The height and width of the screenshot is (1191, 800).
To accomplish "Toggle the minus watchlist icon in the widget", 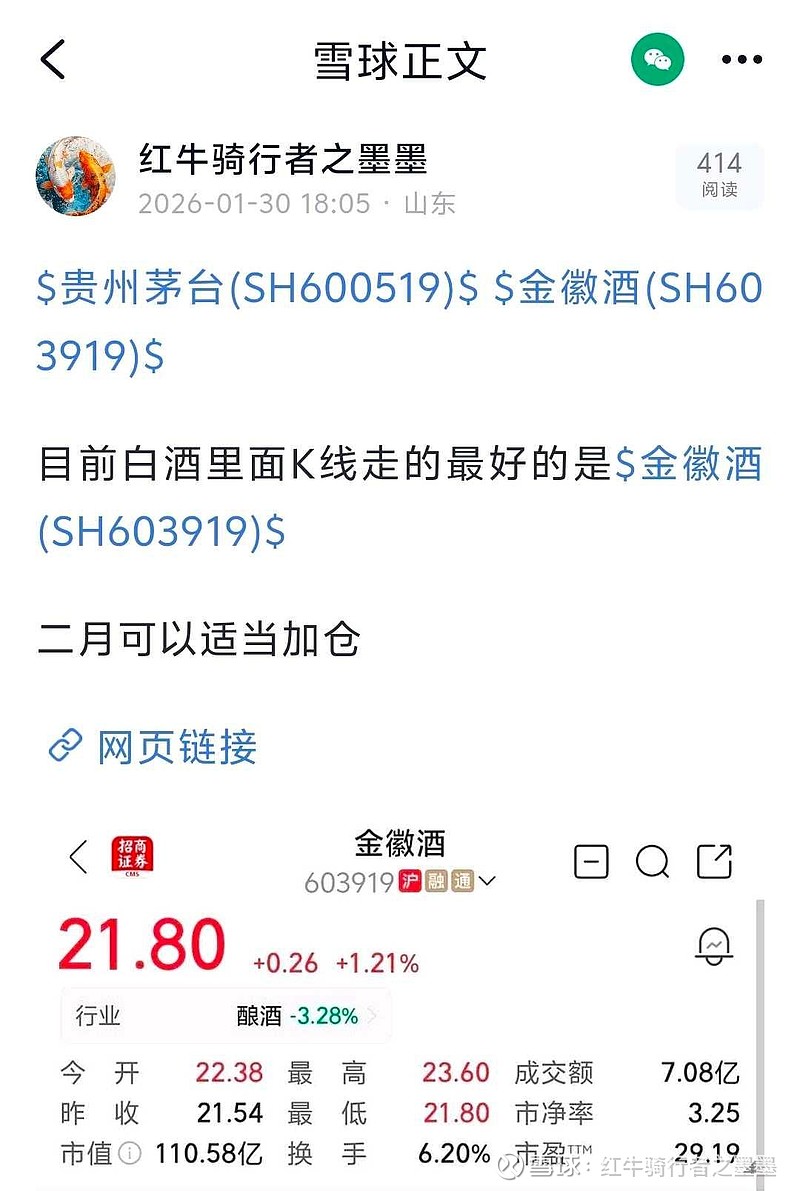I will (590, 862).
